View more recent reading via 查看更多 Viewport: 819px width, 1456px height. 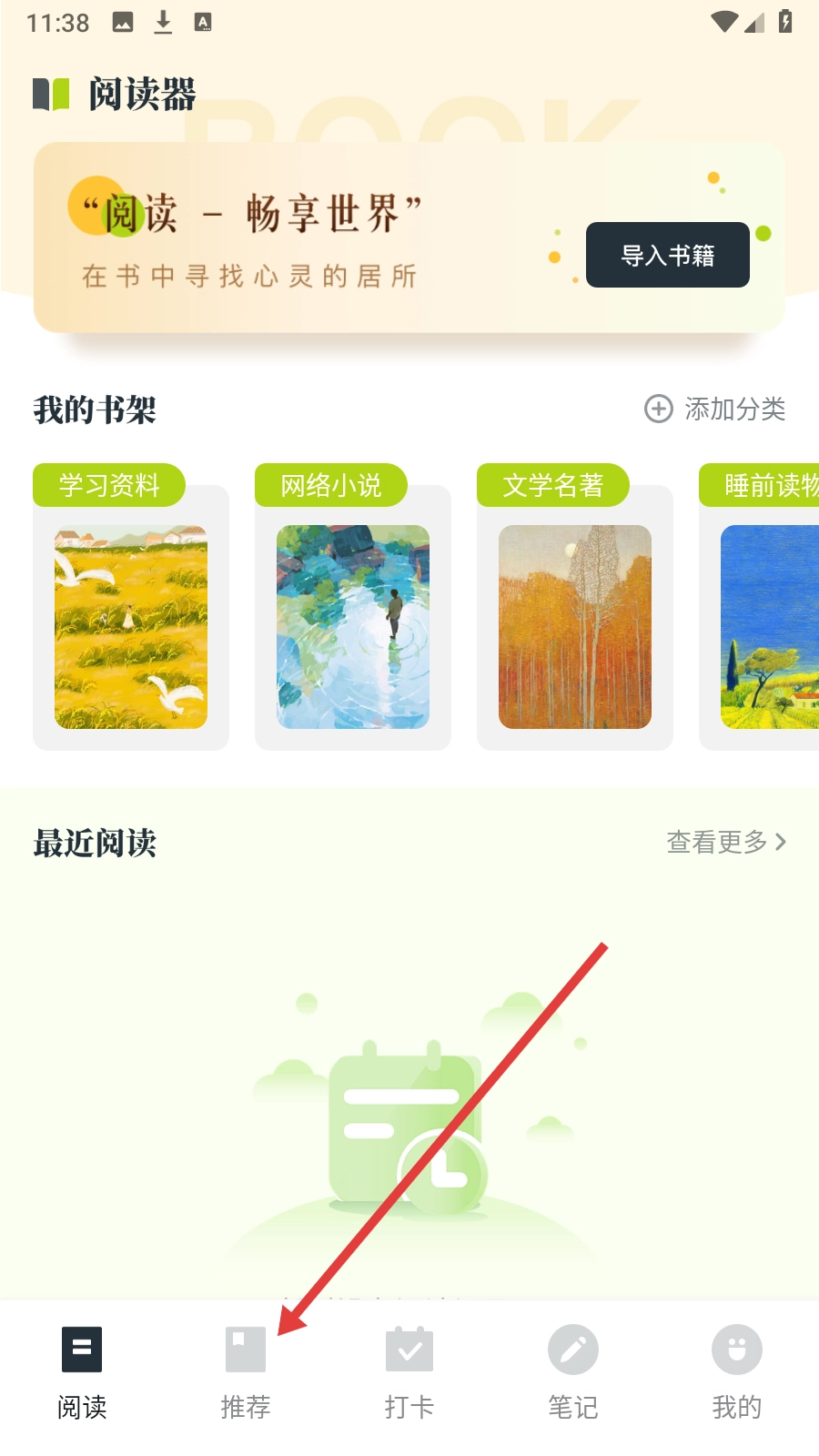[725, 843]
